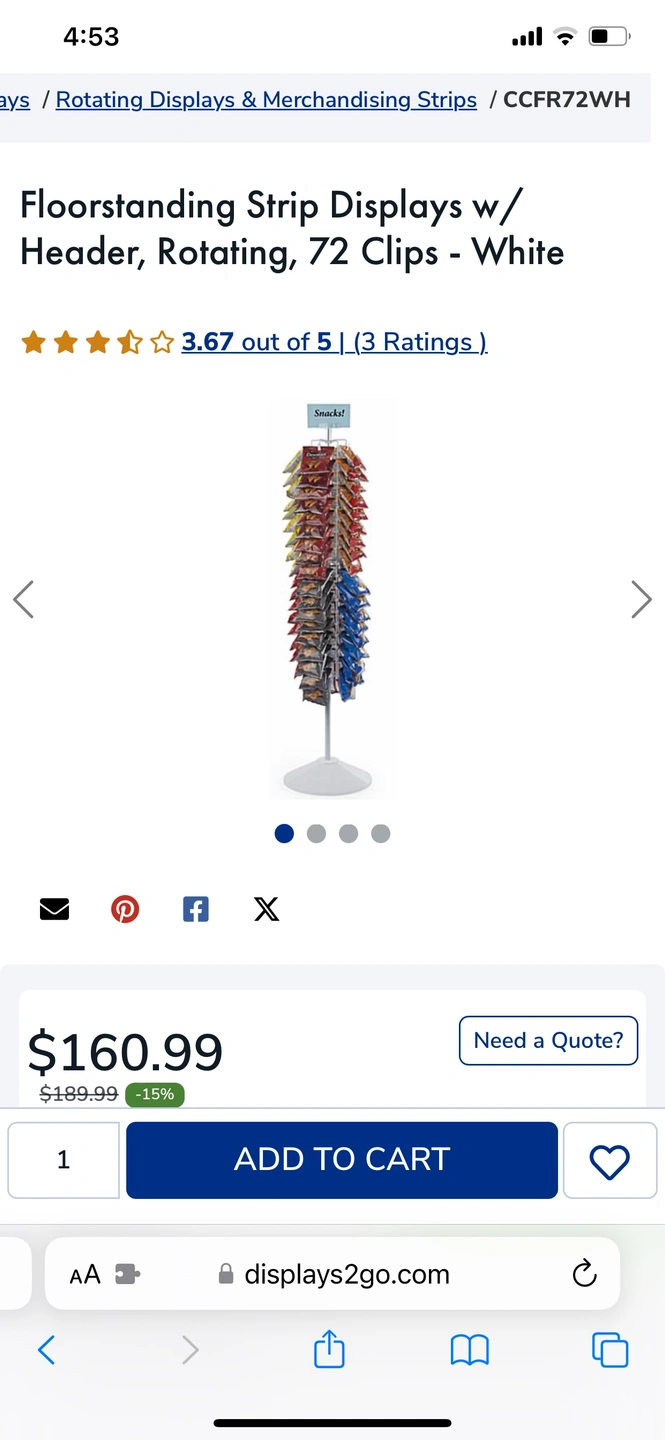The height and width of the screenshot is (1440, 665).
Task: Edit the quantity field
Action: pyautogui.click(x=64, y=1160)
